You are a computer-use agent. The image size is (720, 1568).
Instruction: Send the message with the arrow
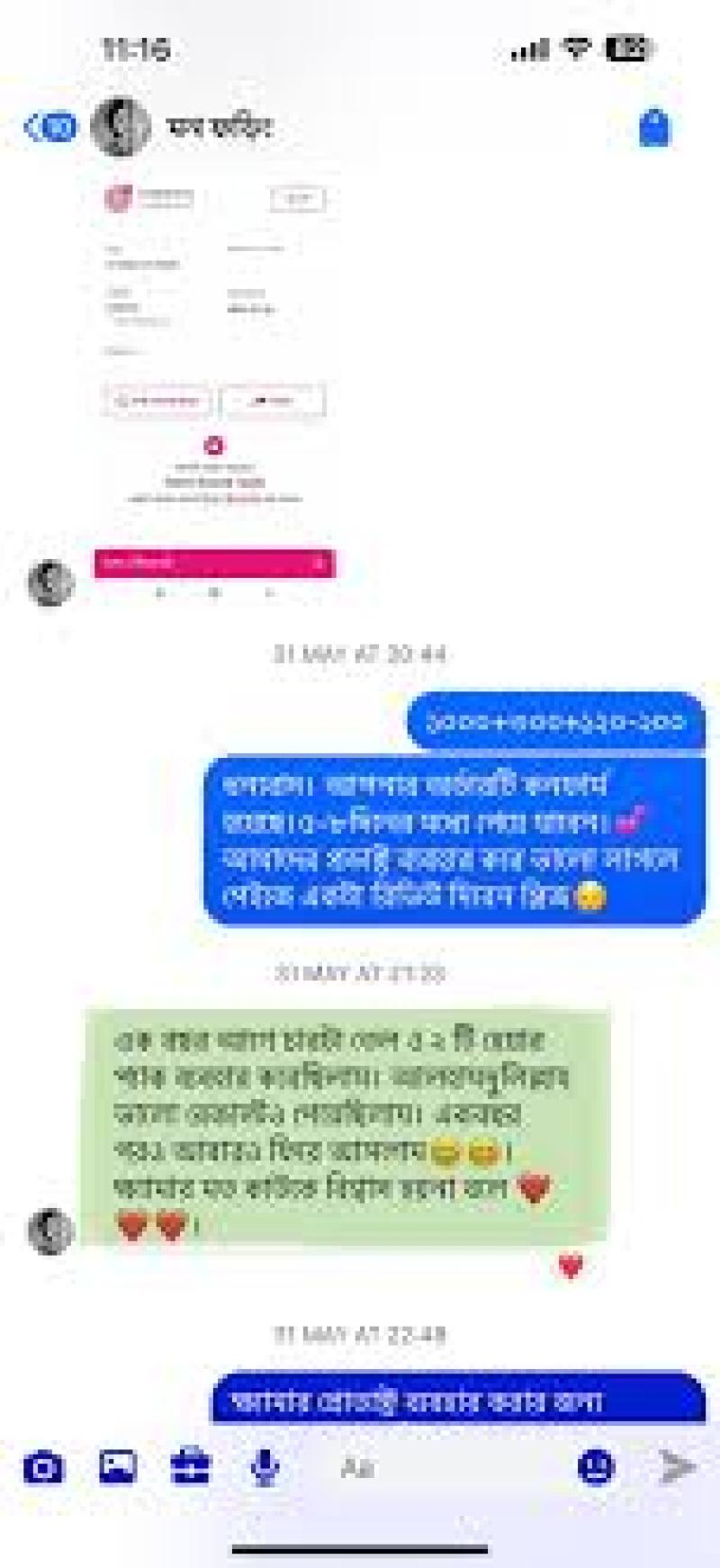click(x=677, y=1466)
